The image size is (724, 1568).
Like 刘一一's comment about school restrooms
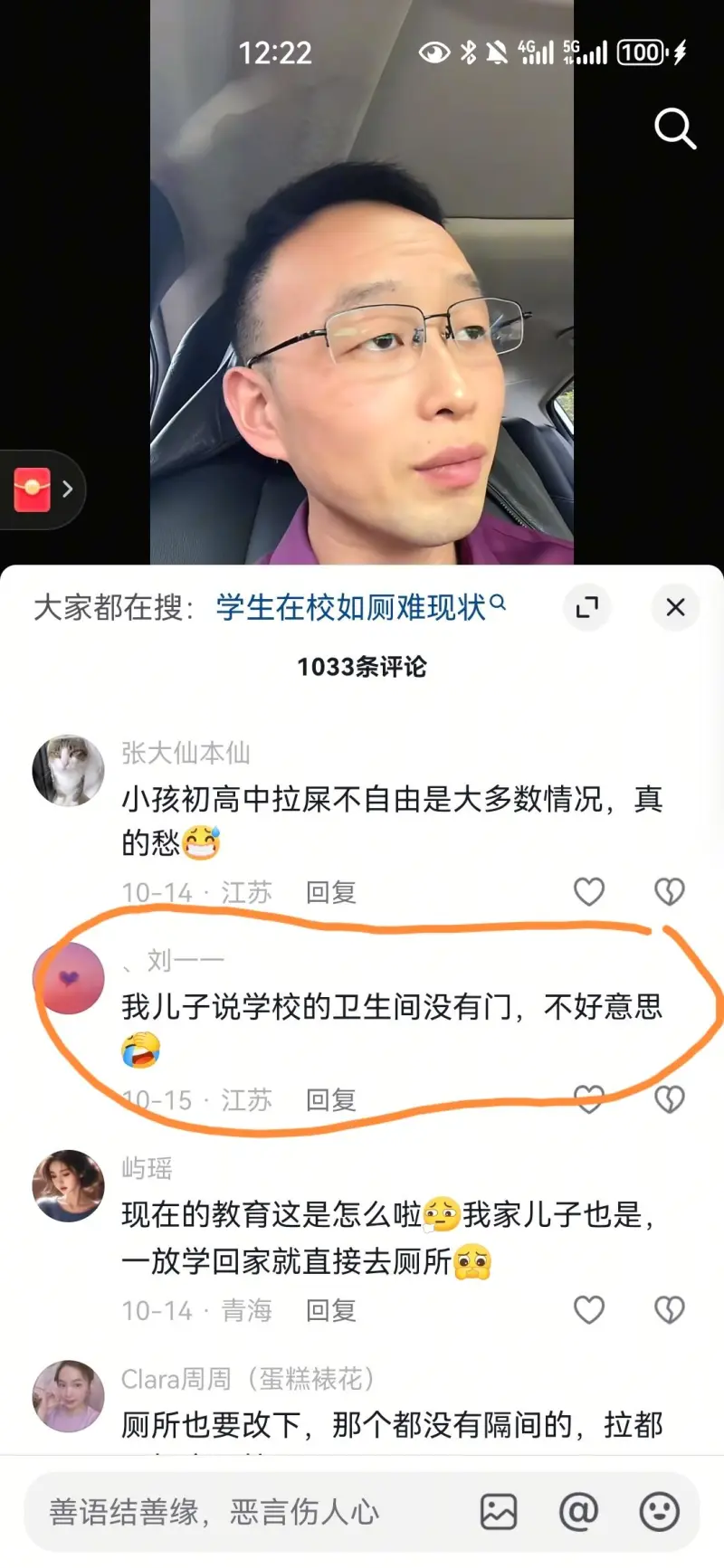pos(589,1098)
